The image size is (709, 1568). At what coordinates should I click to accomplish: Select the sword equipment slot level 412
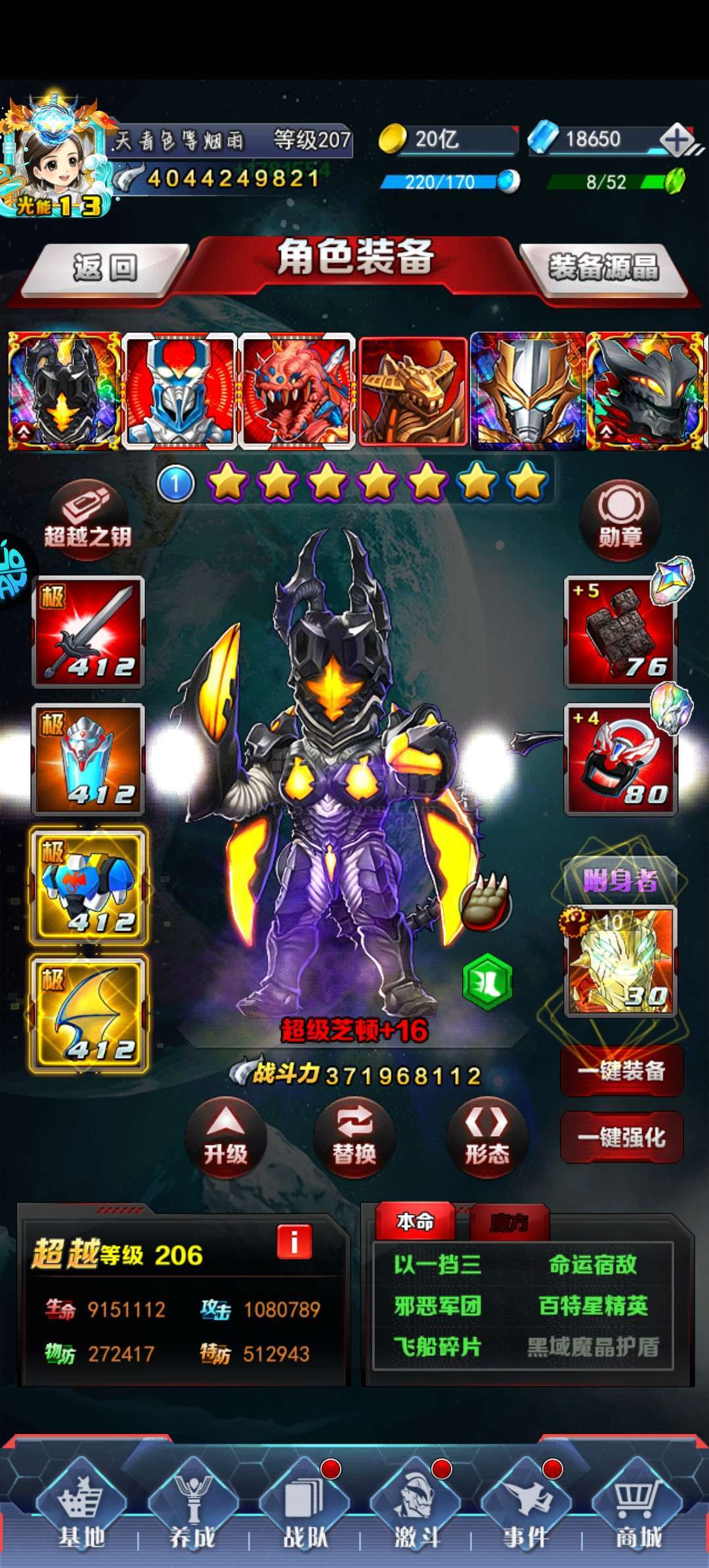88,632
